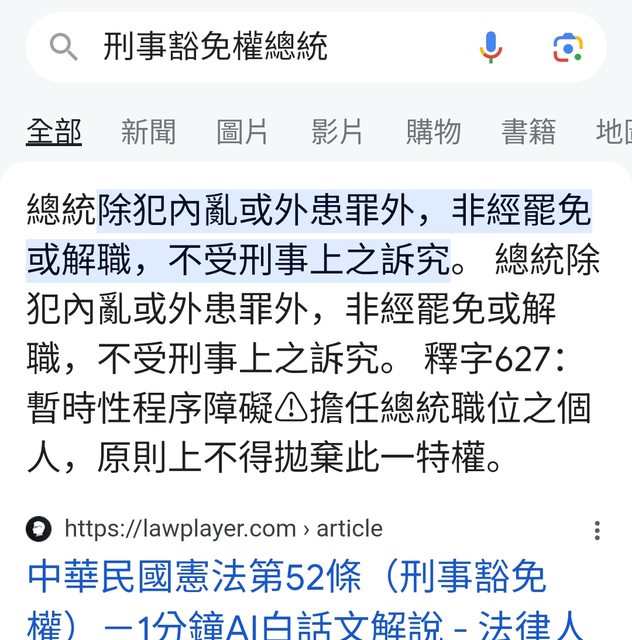Select the 全部 results tab
Image resolution: width=632 pixels, height=640 pixels.
click(54, 131)
